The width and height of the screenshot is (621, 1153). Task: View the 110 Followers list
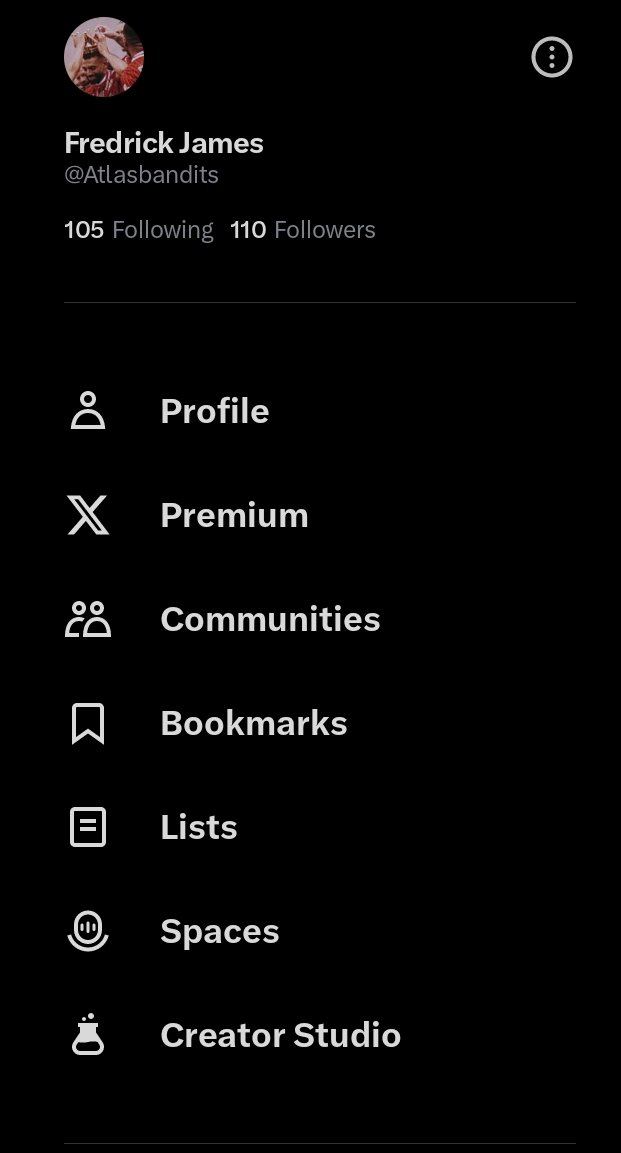pos(303,230)
